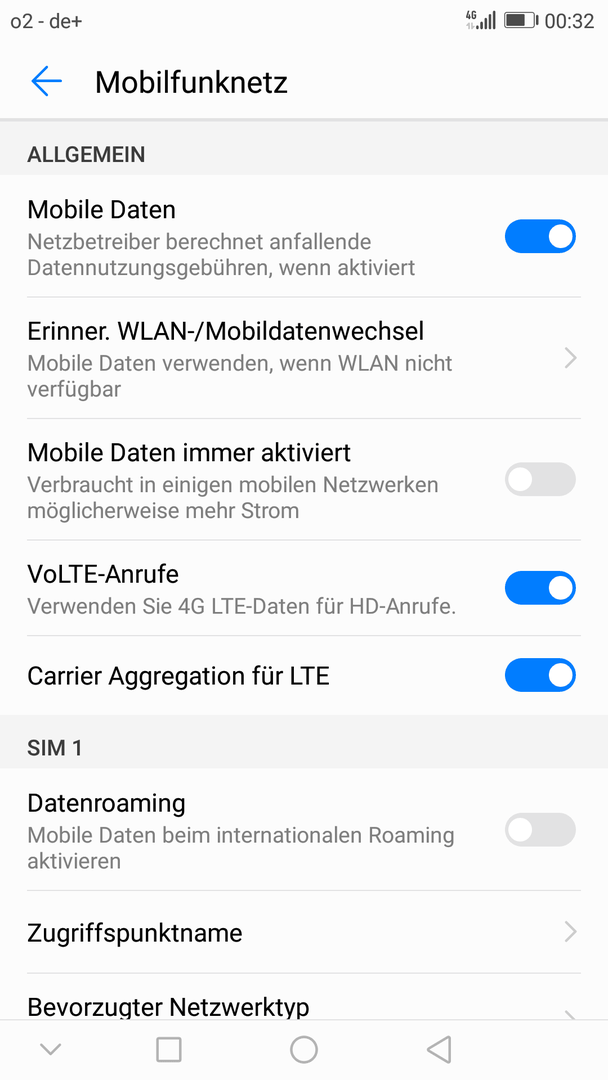This screenshot has height=1080, width=608.
Task: Open recent apps with the square button
Action: point(169,1050)
